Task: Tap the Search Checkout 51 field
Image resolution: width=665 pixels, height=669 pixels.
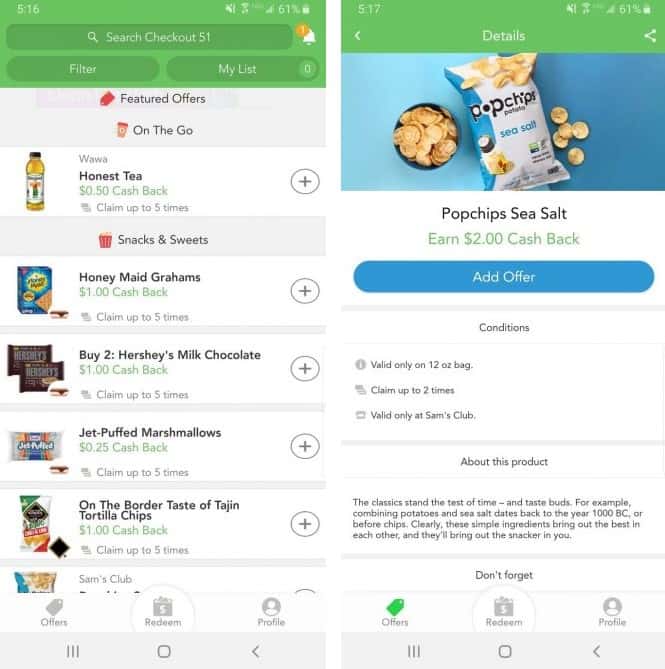Action: 150,37
